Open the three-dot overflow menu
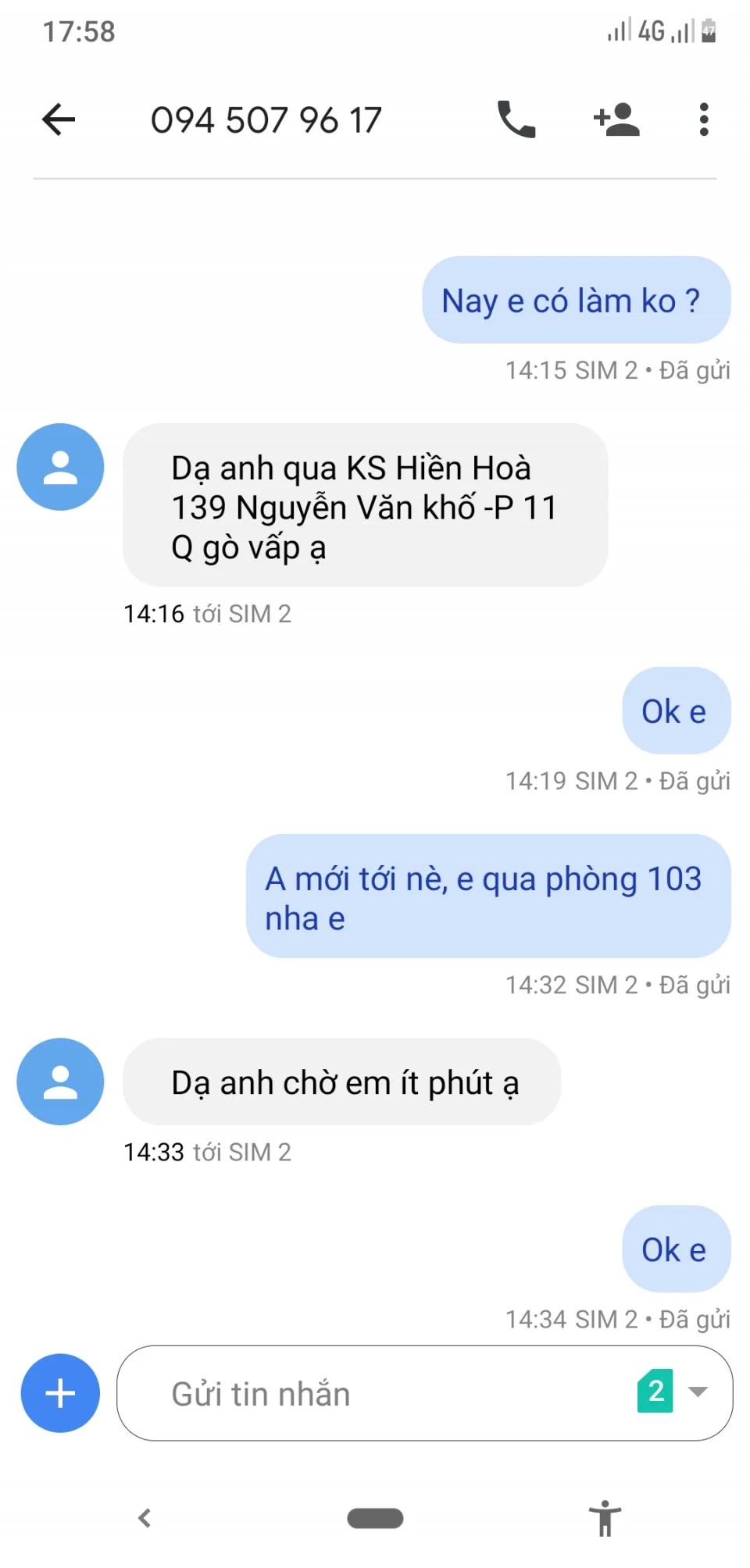Viewport: 750px width, 1568px height. point(704,119)
